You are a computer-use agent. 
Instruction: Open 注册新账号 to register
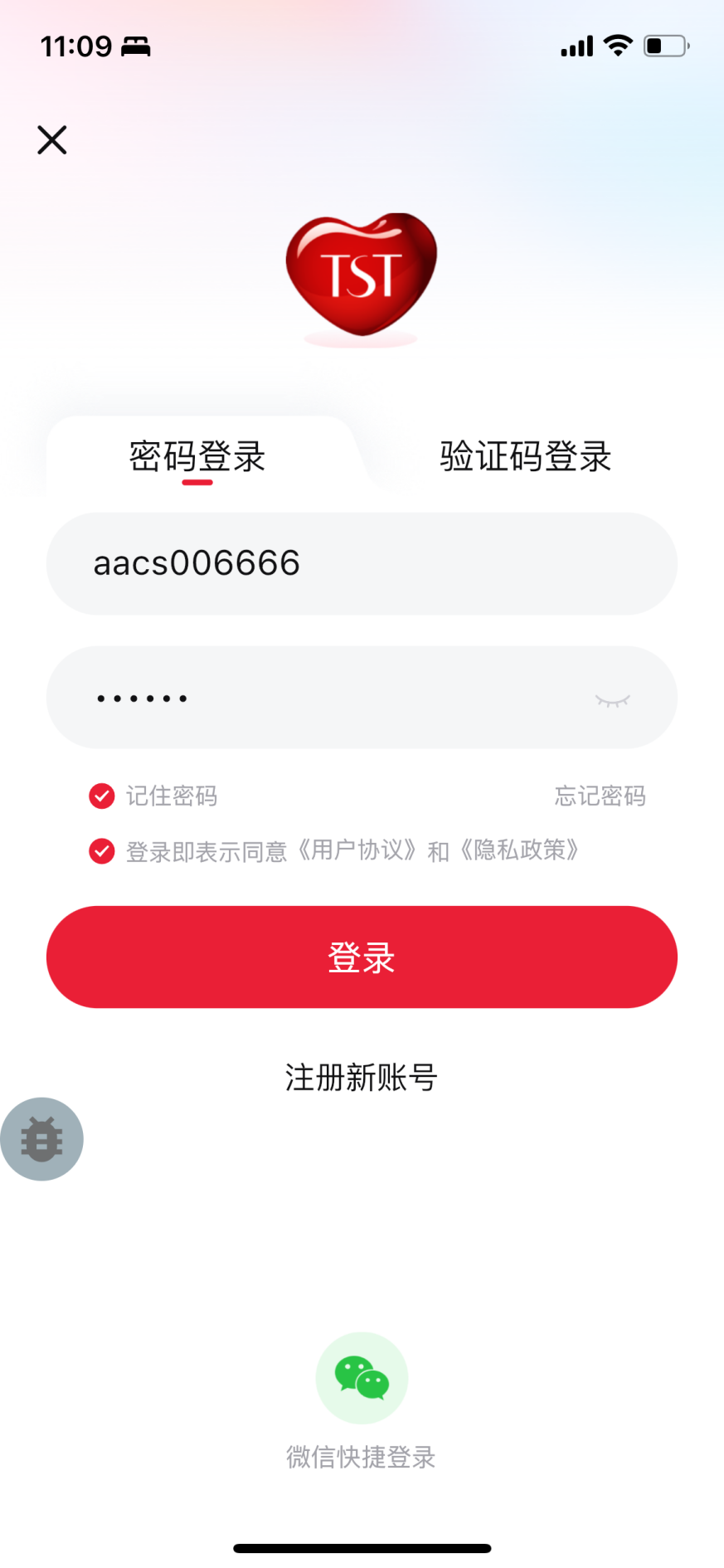pos(362,1077)
